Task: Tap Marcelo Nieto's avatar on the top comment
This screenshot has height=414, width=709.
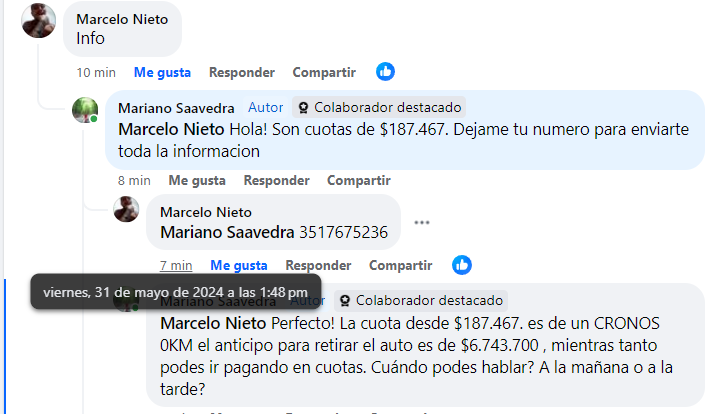Action: coord(39,19)
